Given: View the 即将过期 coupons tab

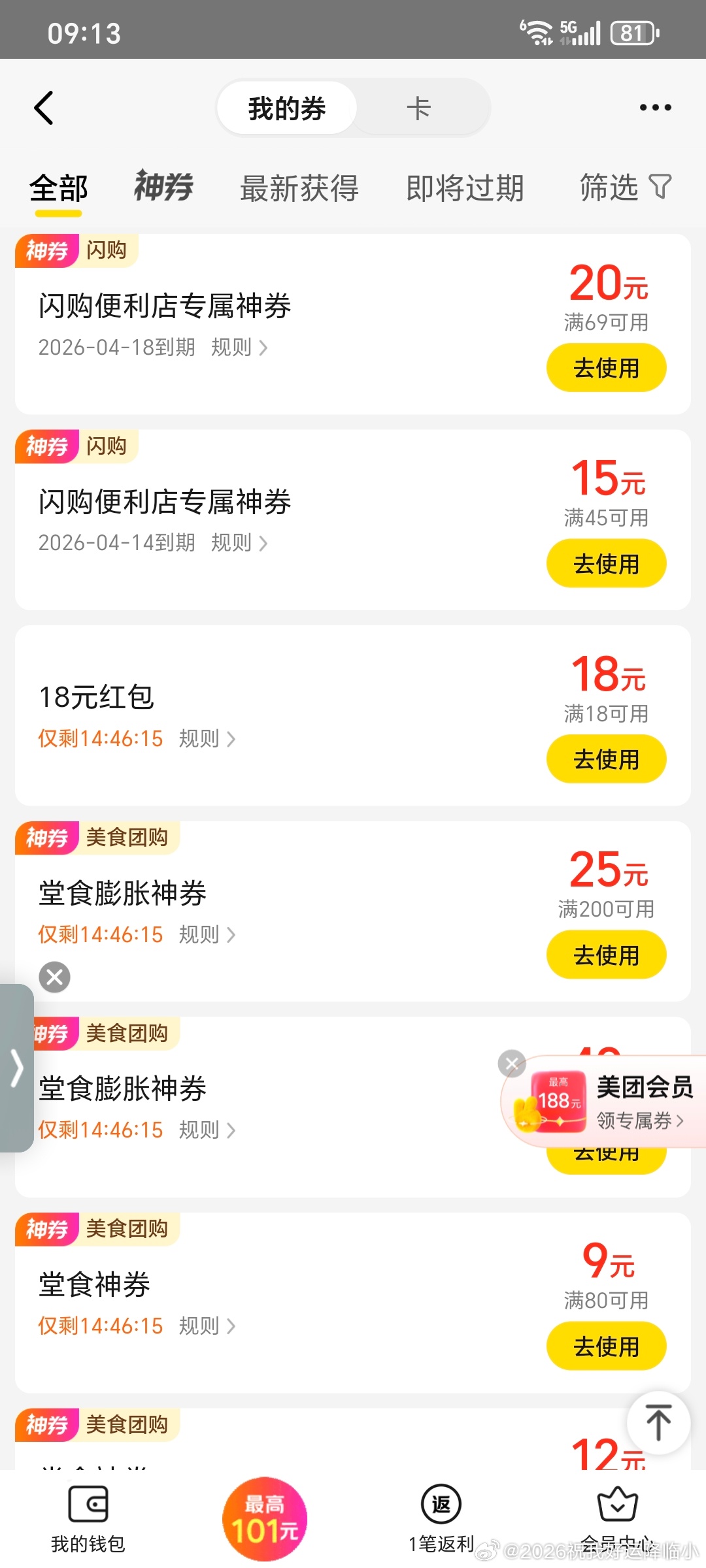Looking at the screenshot, I should point(465,188).
